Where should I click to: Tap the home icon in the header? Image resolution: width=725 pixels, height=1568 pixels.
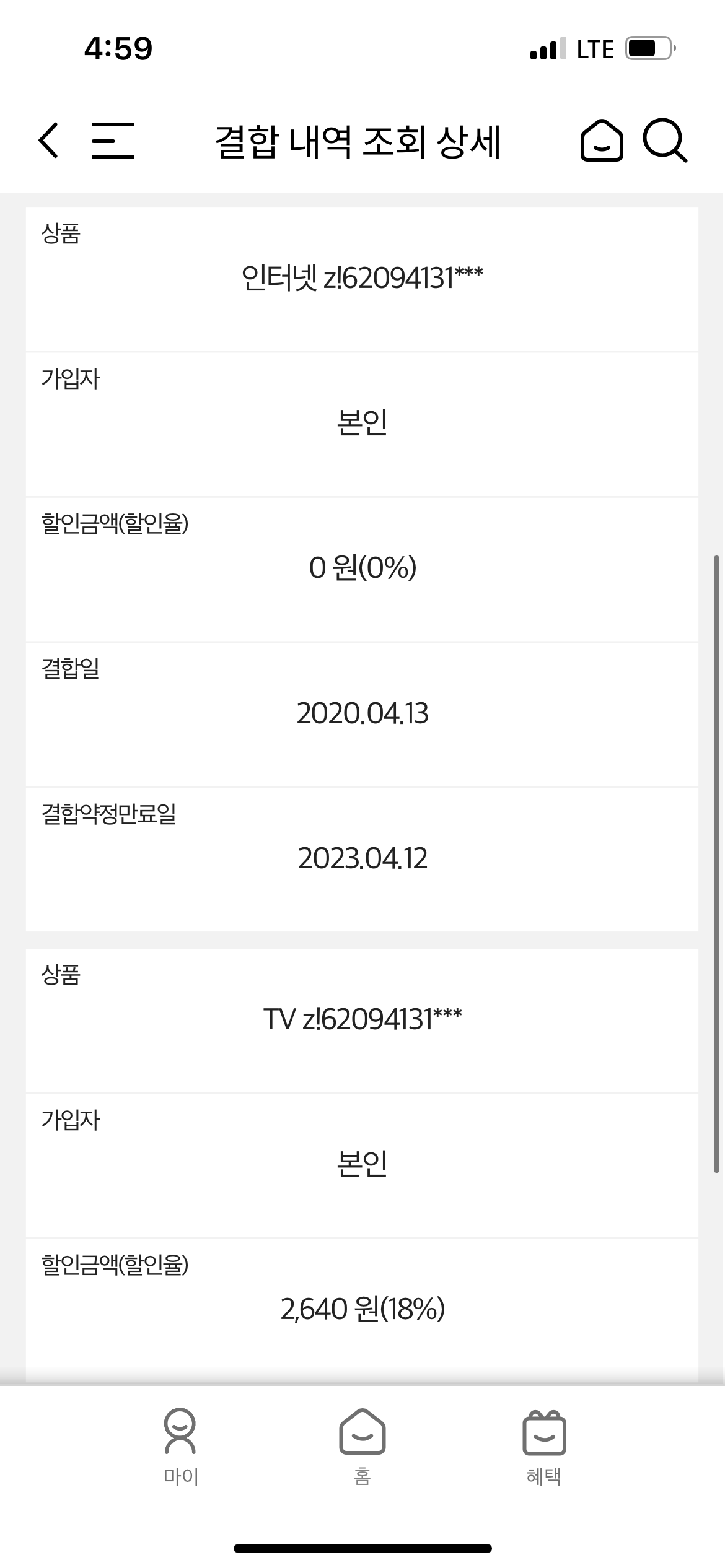tap(601, 141)
